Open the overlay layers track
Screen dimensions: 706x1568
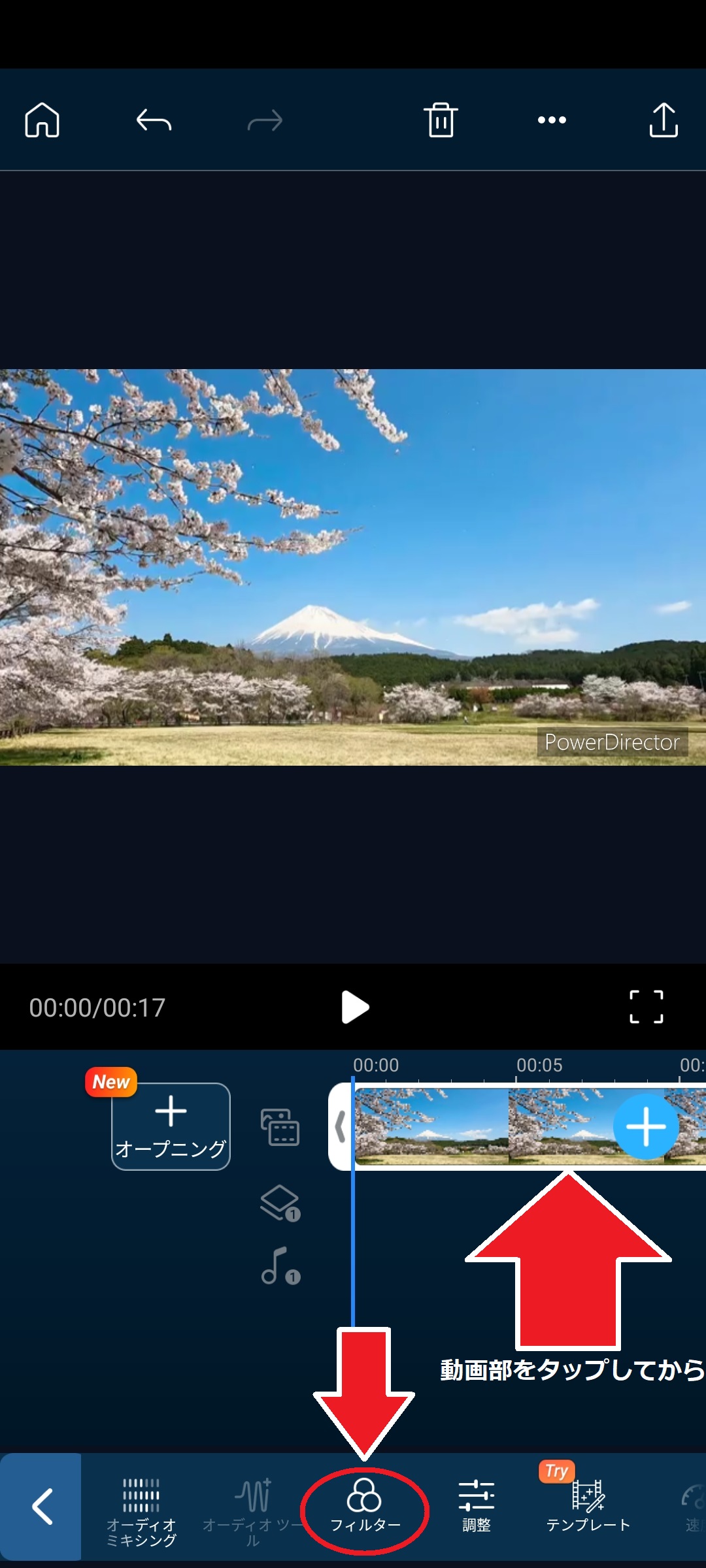[x=280, y=1203]
